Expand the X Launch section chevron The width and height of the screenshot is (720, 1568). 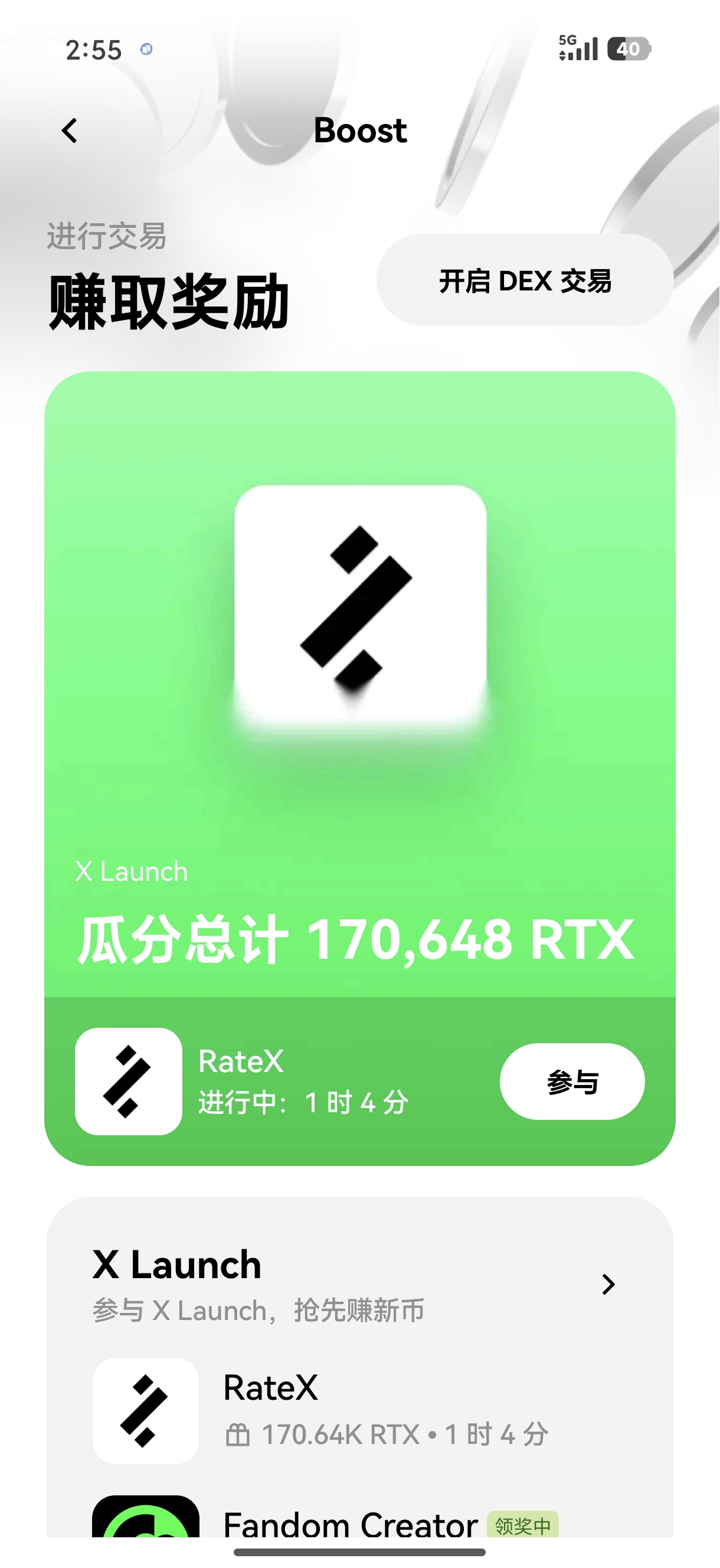(x=607, y=1285)
